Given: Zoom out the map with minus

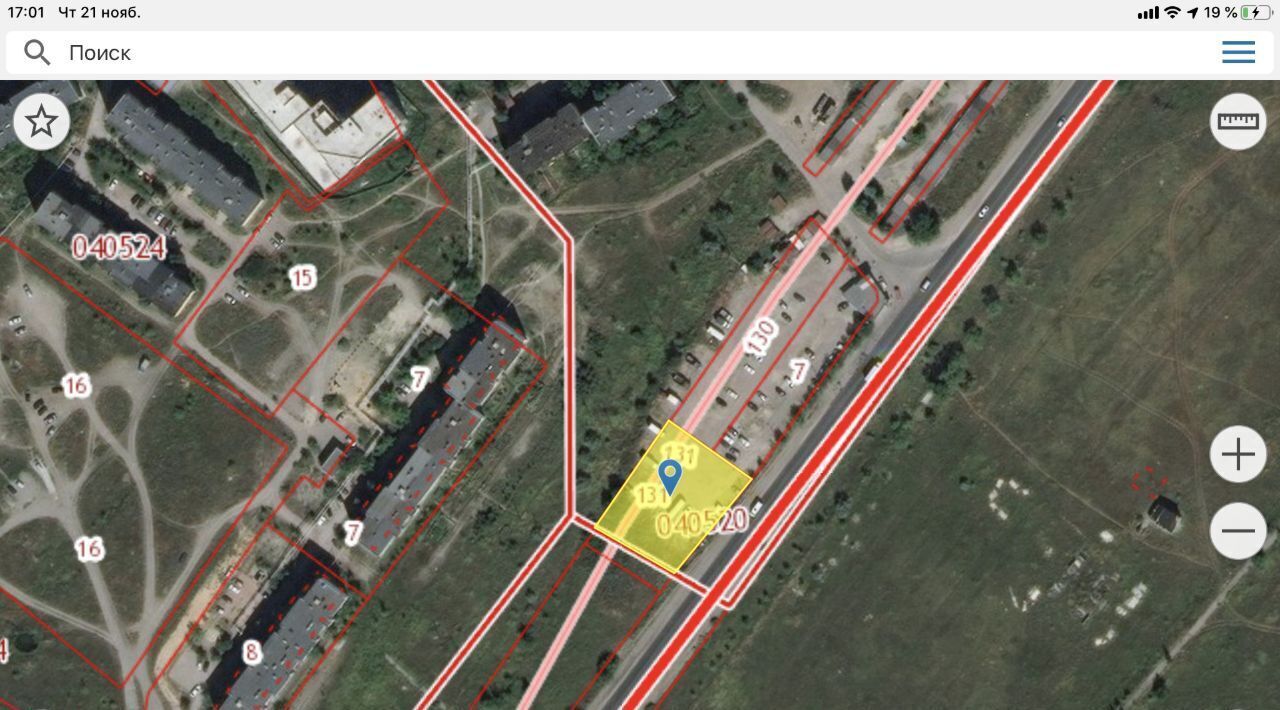Looking at the screenshot, I should point(1238,530).
